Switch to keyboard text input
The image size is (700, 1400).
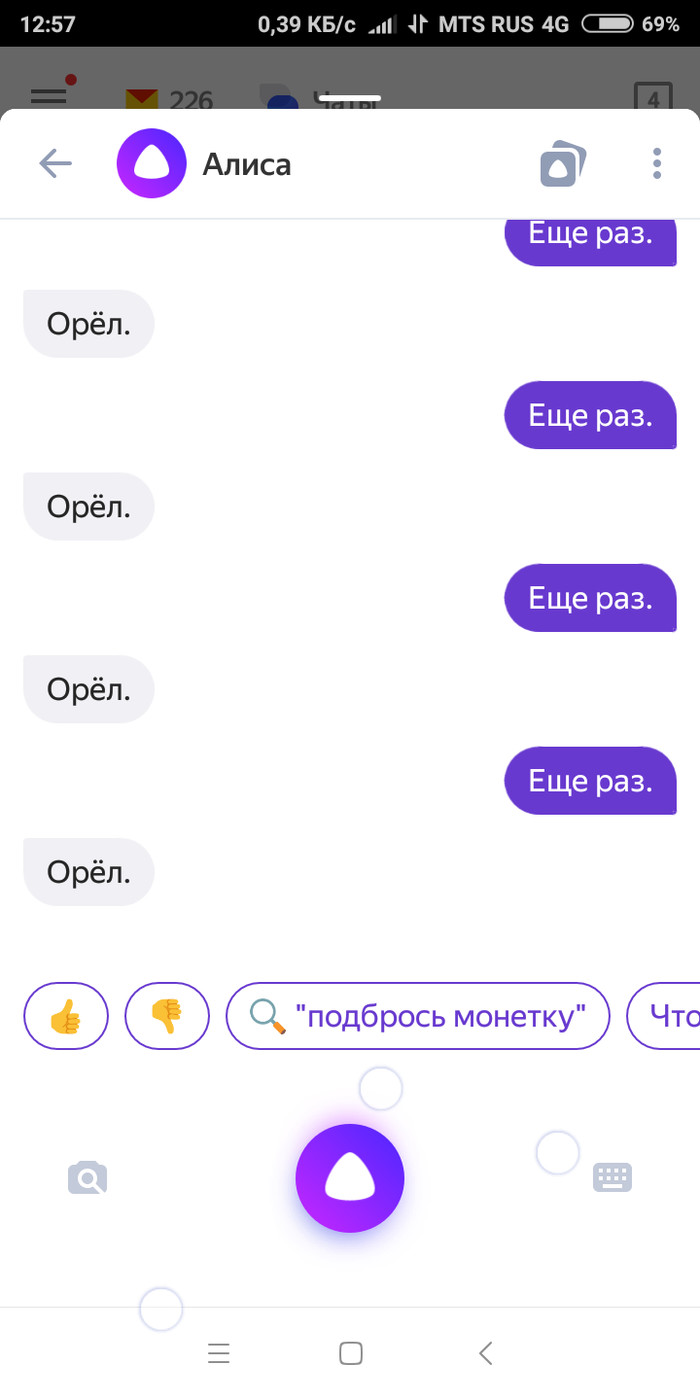click(x=612, y=1177)
